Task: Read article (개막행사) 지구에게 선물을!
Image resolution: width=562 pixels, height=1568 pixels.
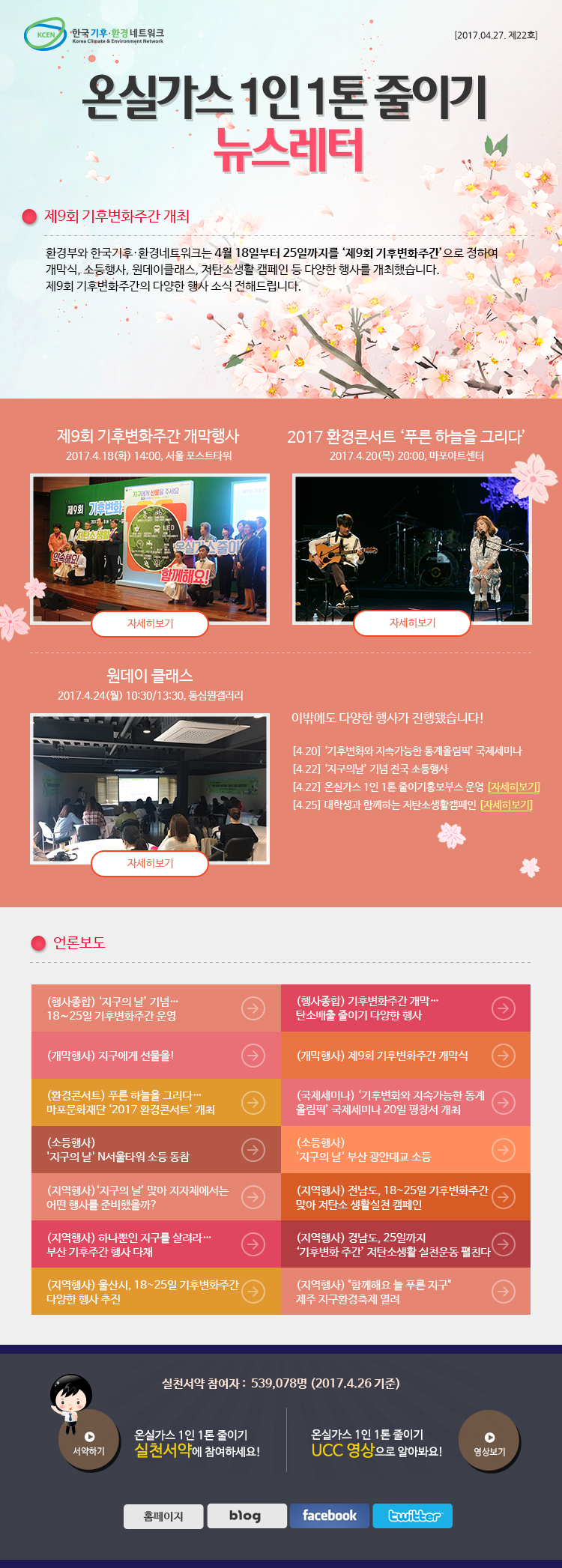Action: [156, 1056]
